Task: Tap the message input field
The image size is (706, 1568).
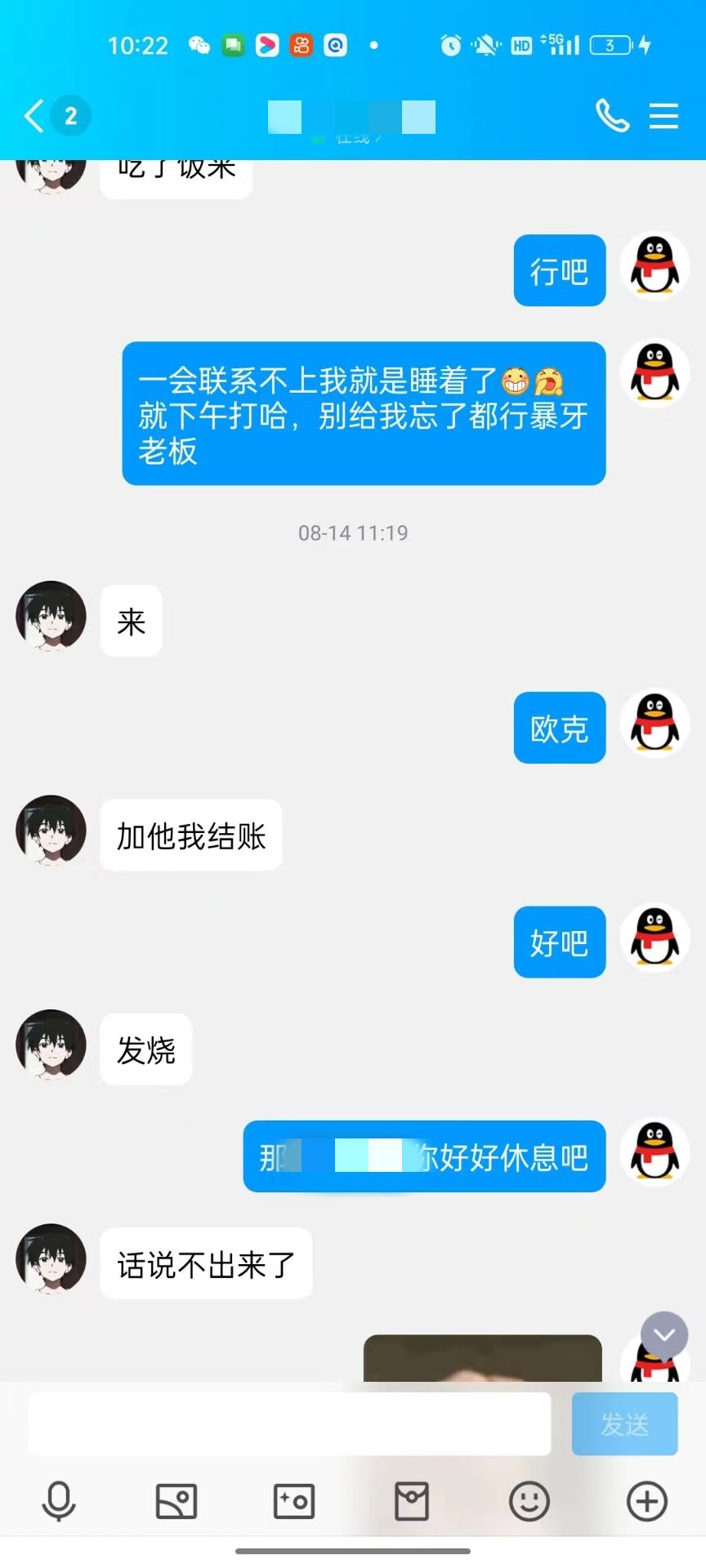Action: tap(289, 1424)
